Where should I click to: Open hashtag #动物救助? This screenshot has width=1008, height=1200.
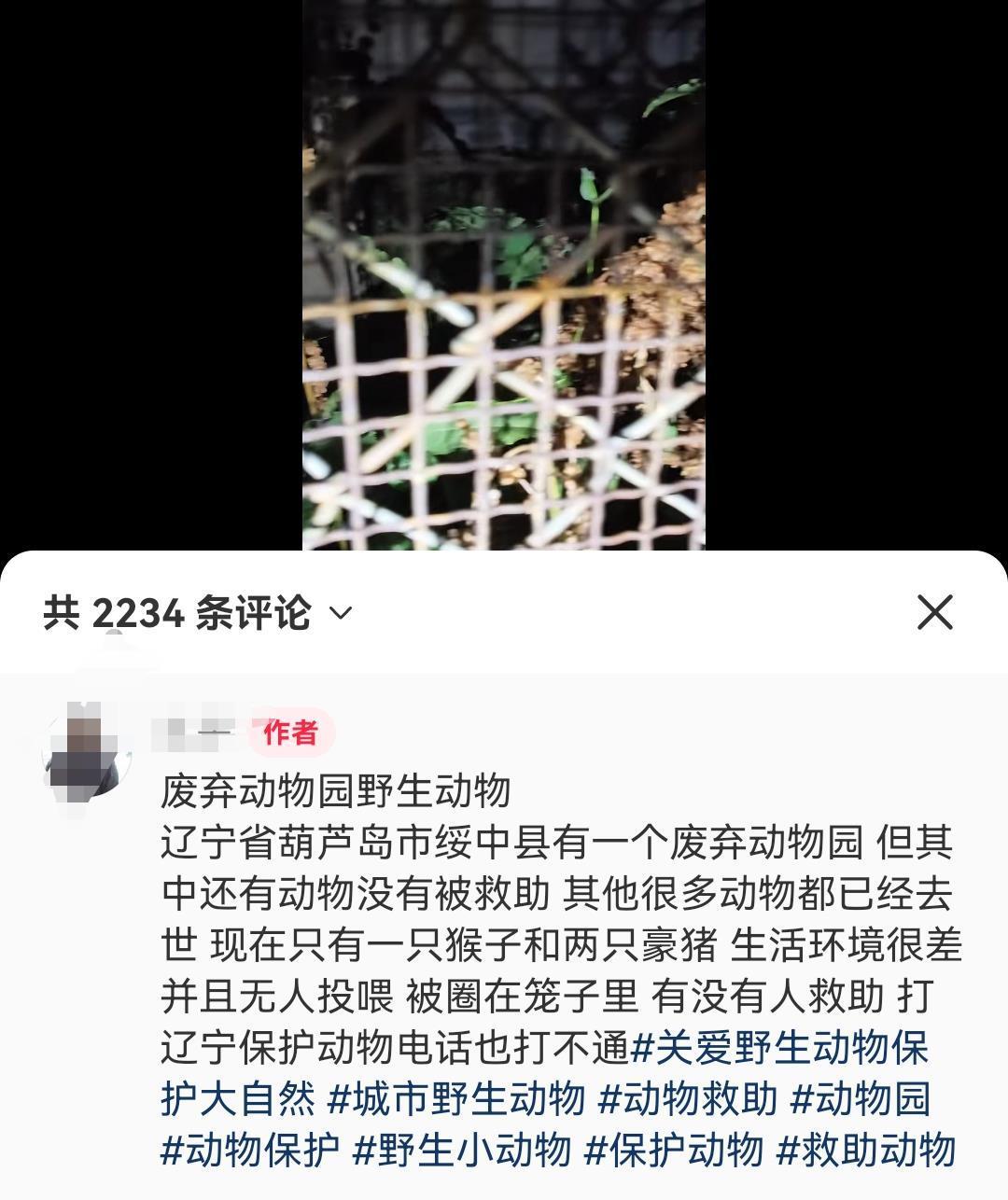tap(688, 1098)
